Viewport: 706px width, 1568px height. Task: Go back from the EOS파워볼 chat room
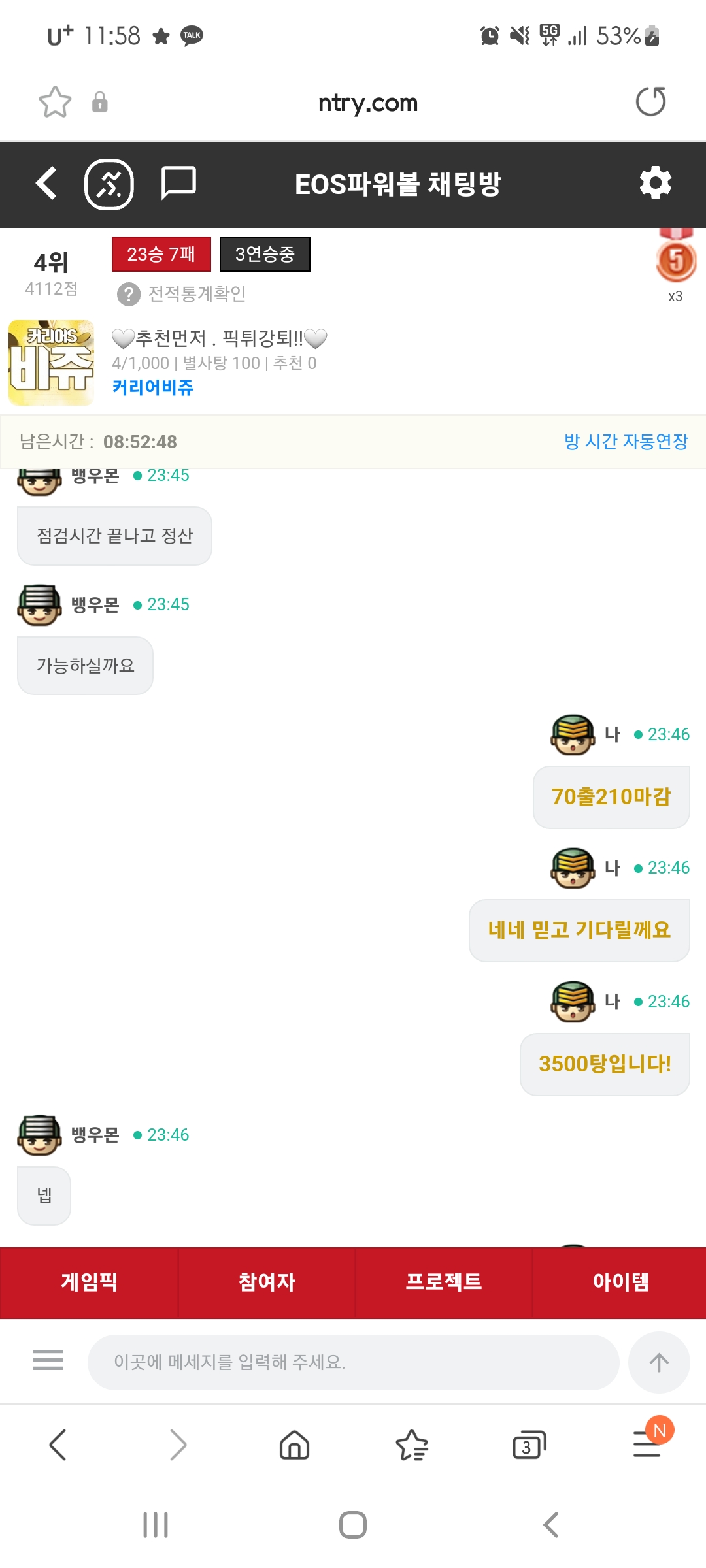(x=46, y=184)
